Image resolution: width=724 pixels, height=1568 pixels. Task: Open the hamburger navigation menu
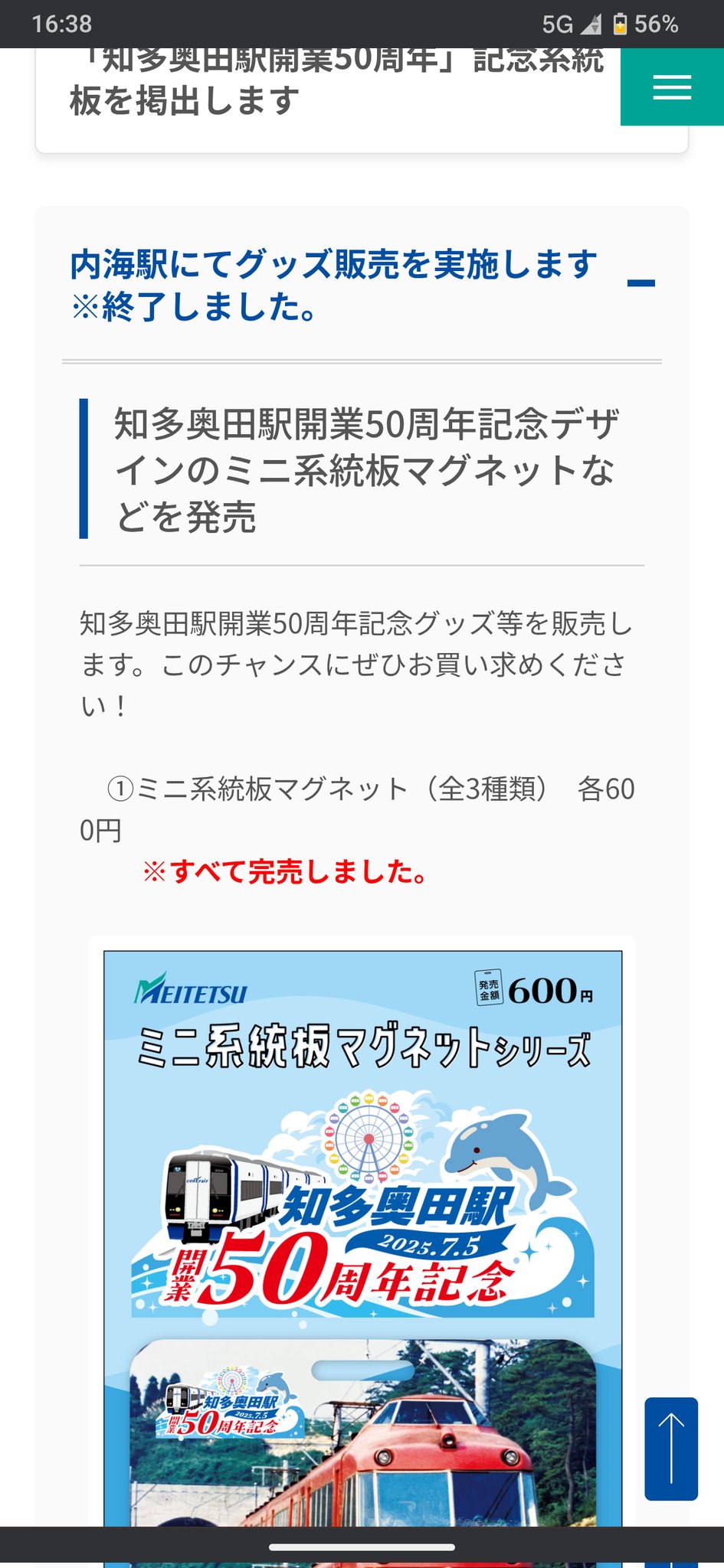click(x=670, y=88)
